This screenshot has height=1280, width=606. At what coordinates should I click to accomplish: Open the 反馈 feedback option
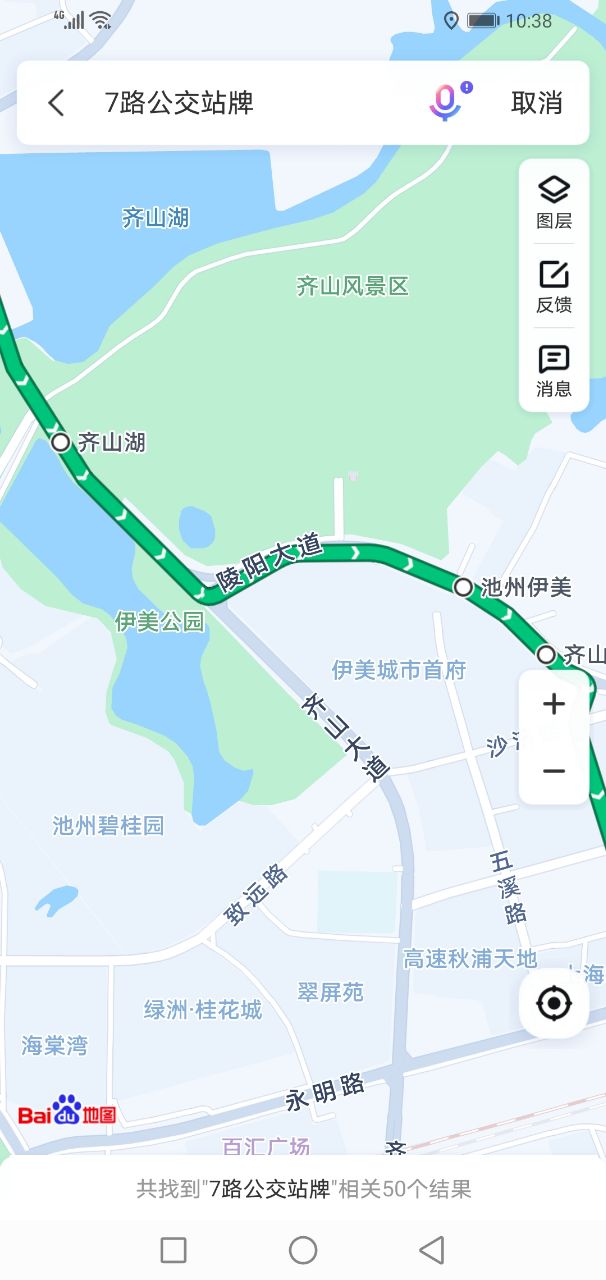pos(553,286)
